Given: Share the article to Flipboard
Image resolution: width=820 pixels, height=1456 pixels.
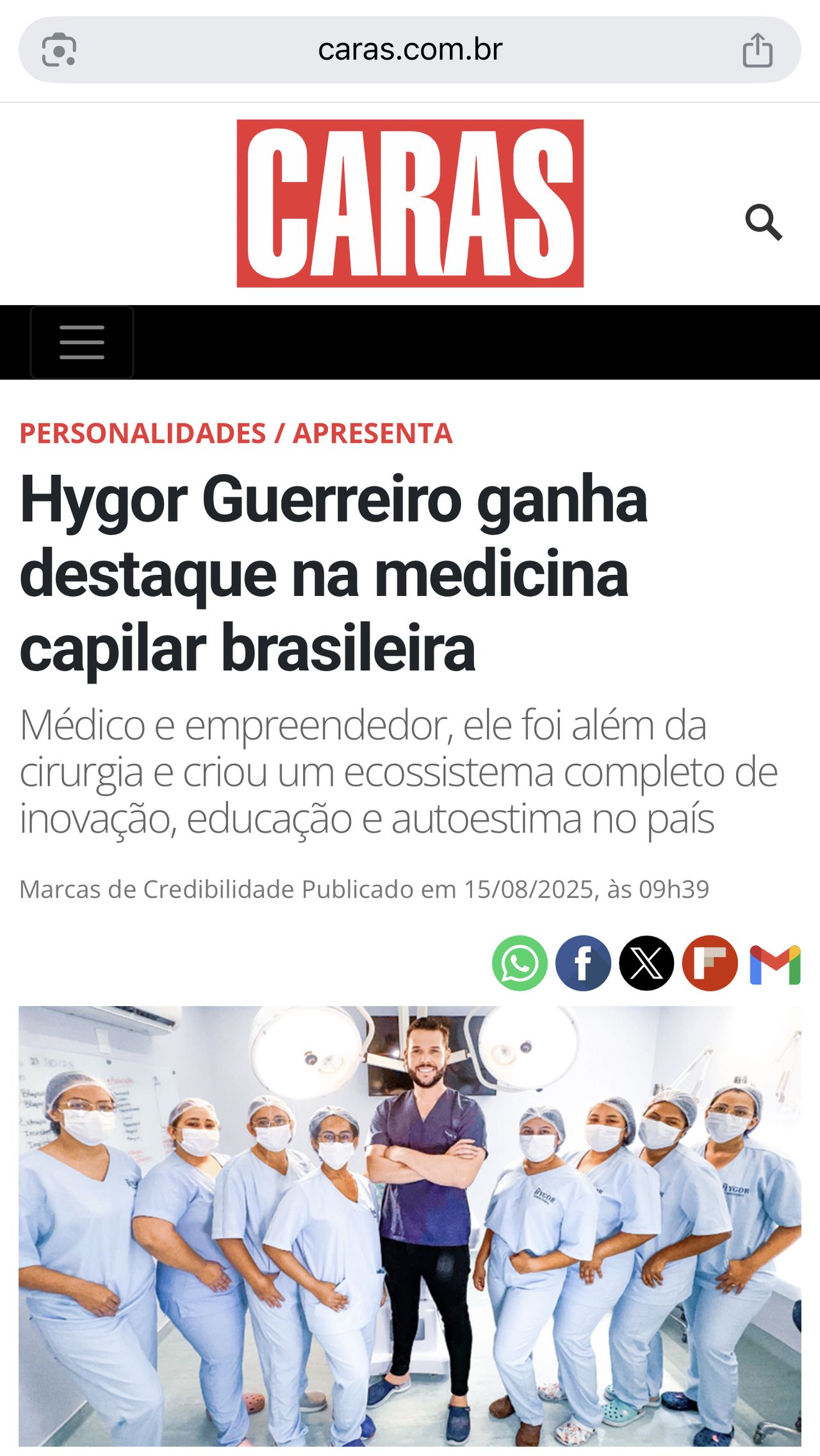Looking at the screenshot, I should [x=711, y=963].
